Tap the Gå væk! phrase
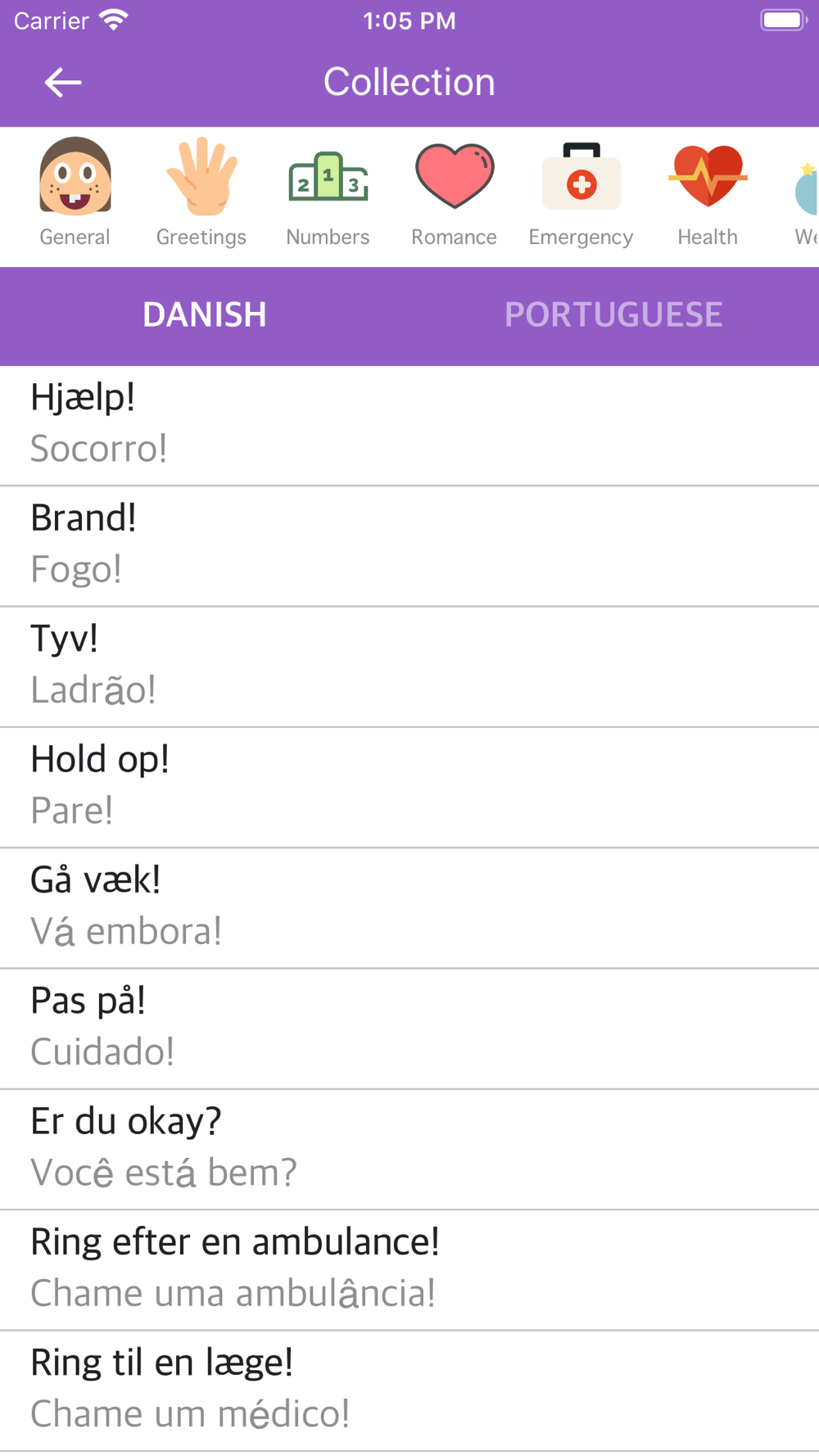Viewport: 819px width, 1456px height. coord(409,908)
